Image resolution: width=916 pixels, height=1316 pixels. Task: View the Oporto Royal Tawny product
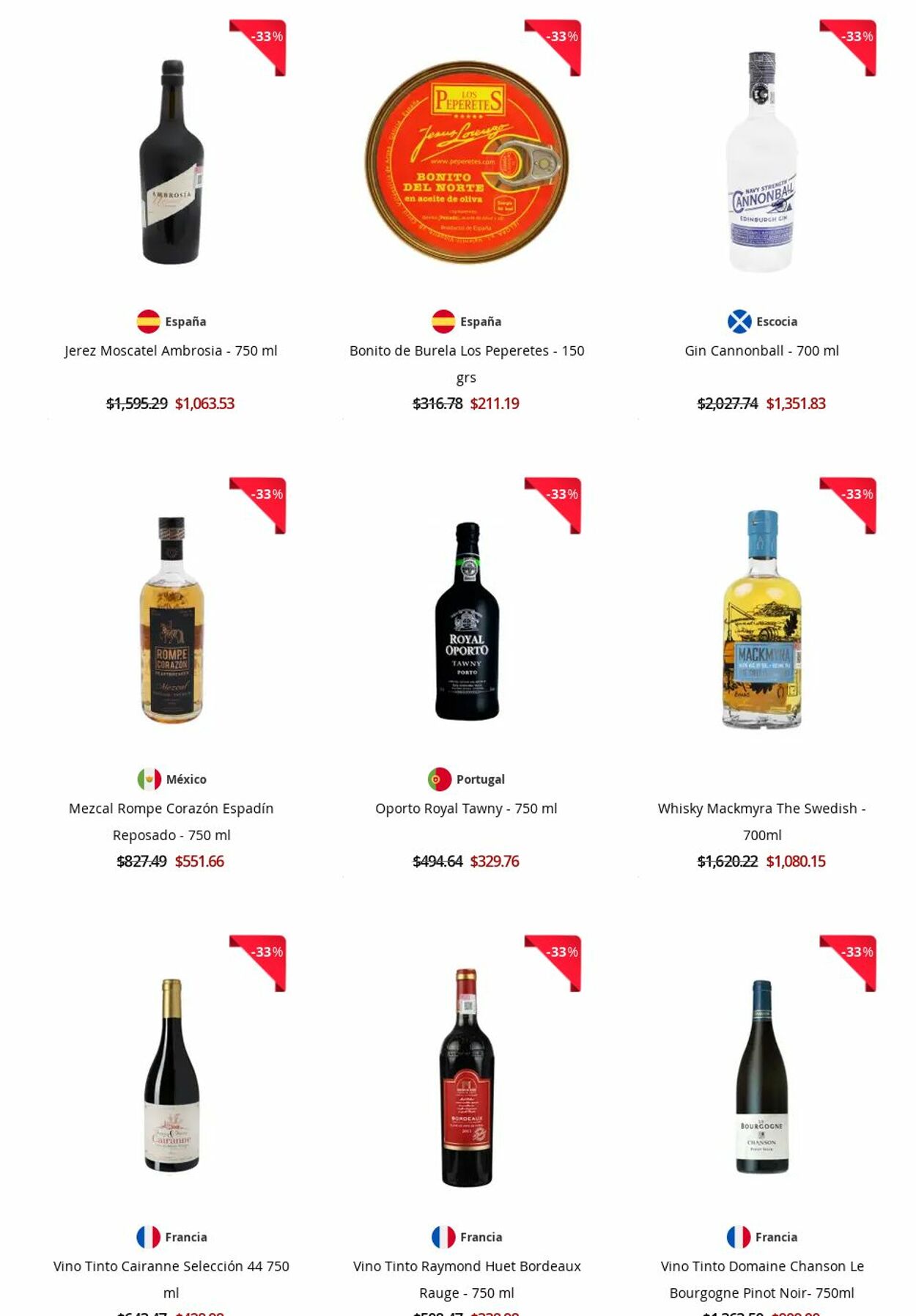[466, 809]
